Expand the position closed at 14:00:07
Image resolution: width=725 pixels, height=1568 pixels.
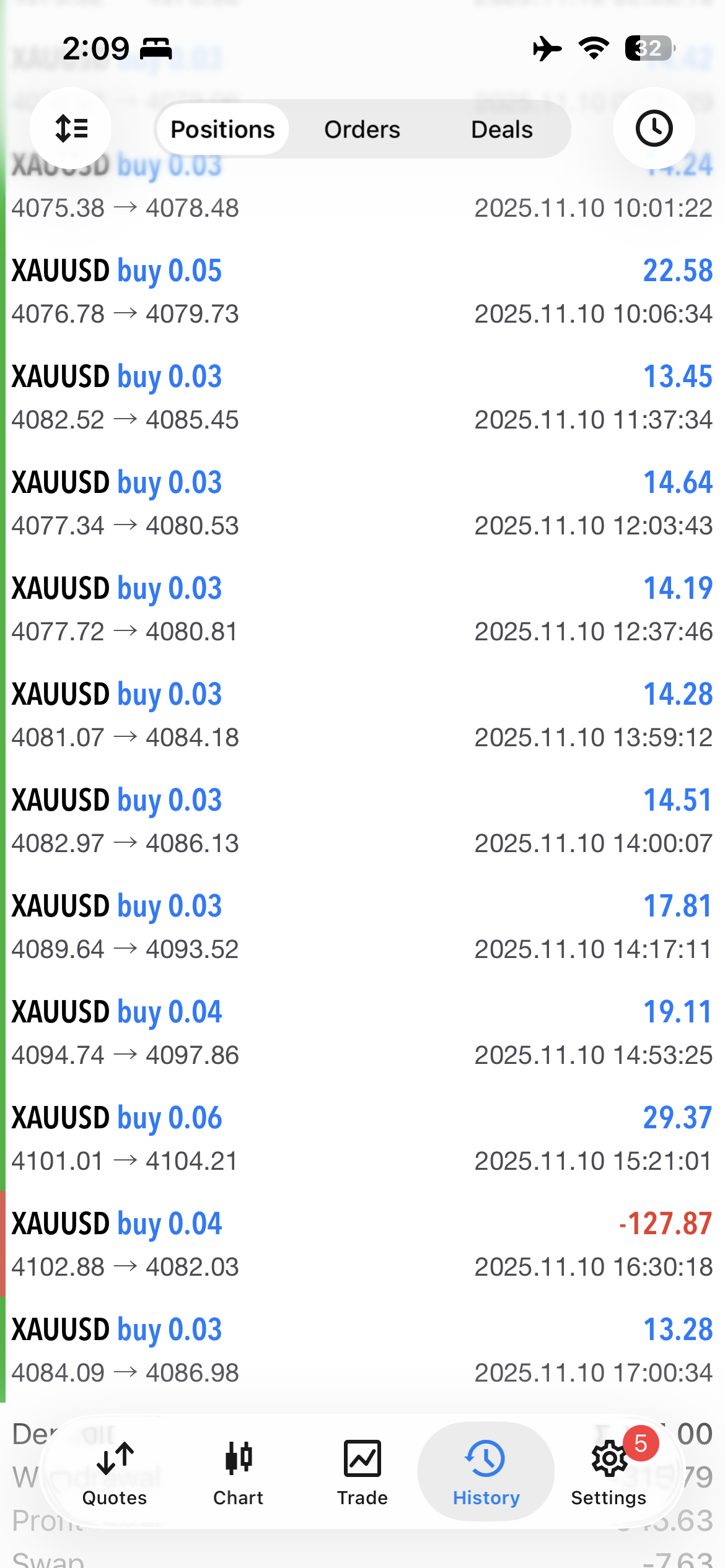[362, 821]
